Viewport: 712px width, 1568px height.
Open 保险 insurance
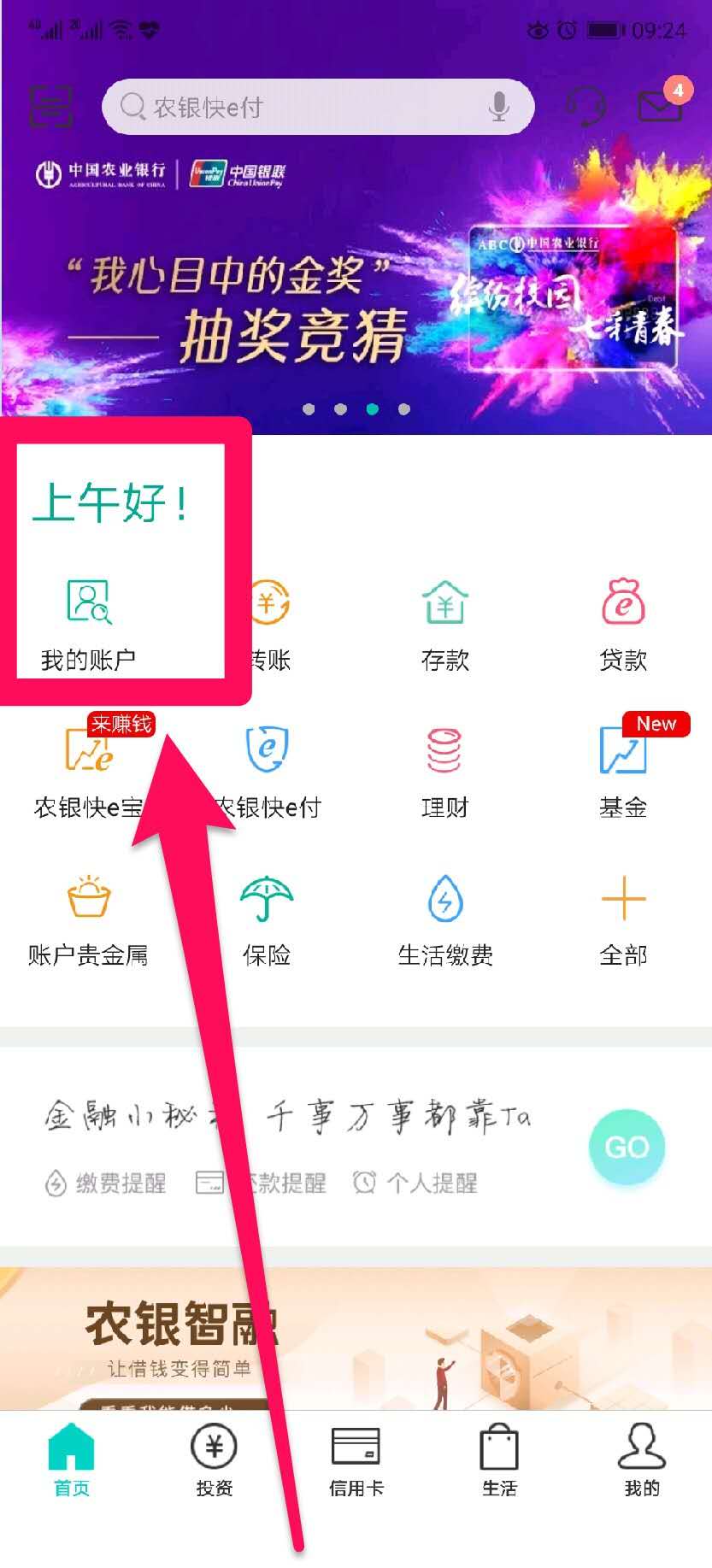pyautogui.click(x=267, y=919)
